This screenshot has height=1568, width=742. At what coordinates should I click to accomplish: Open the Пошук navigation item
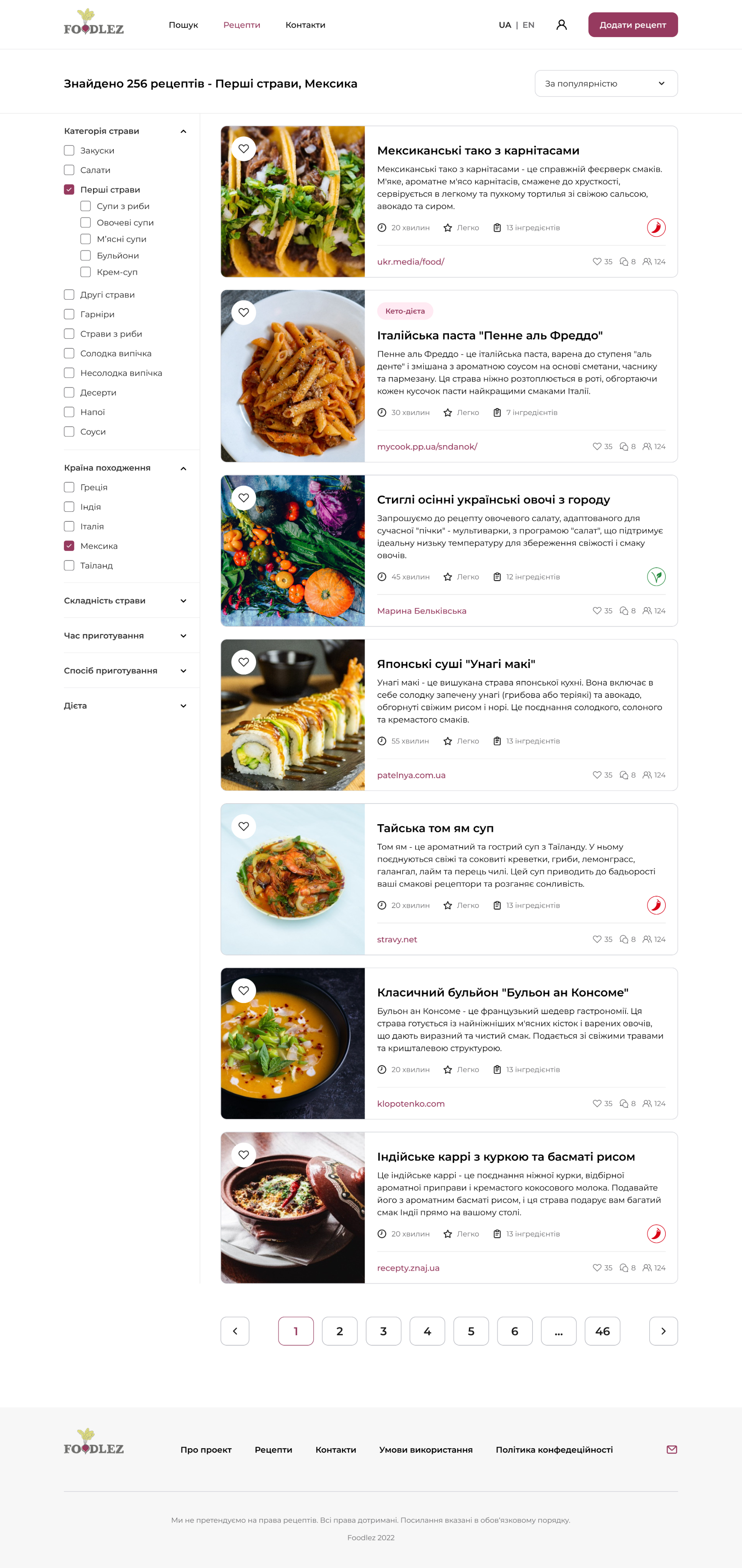183,25
